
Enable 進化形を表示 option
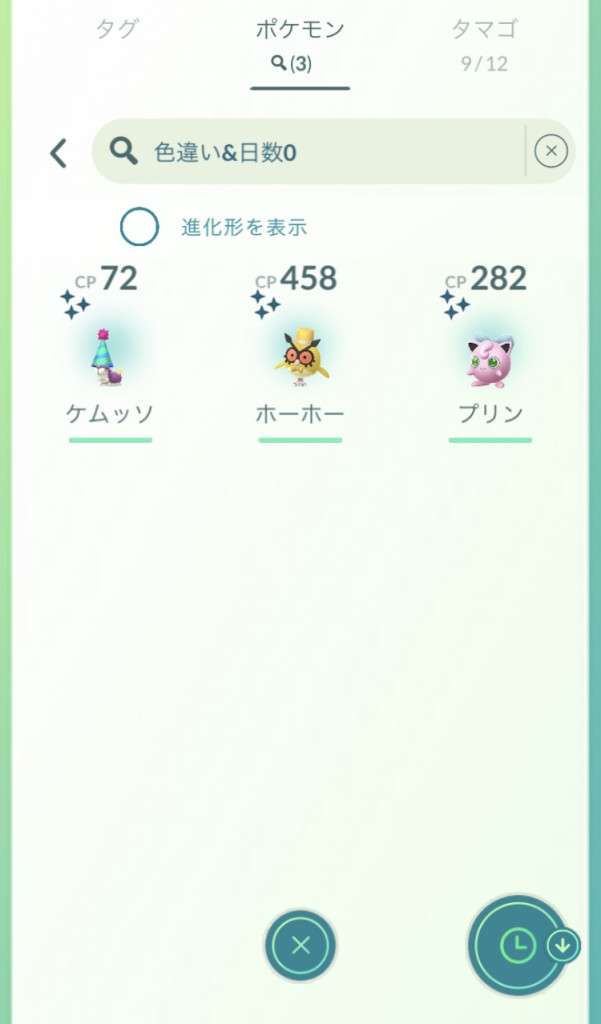[140, 227]
